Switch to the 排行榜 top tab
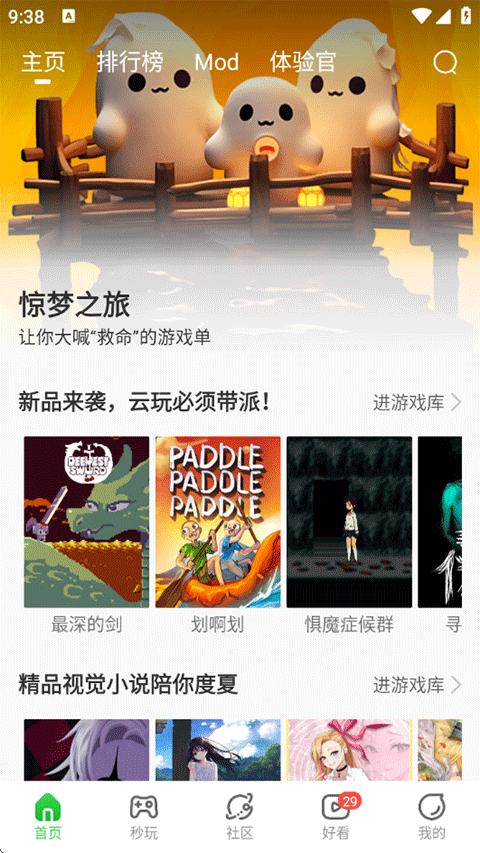This screenshot has height=853, width=480. tap(130, 63)
